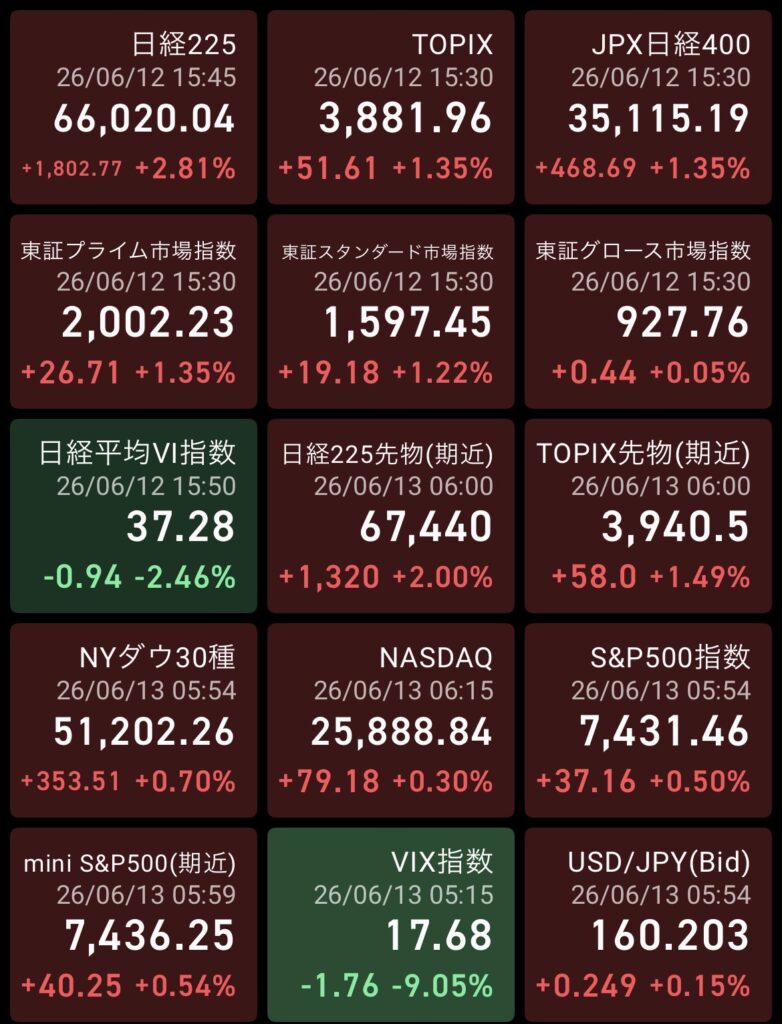Open the NASDAQ index tile
The height and width of the screenshot is (1024, 782).
point(391,720)
